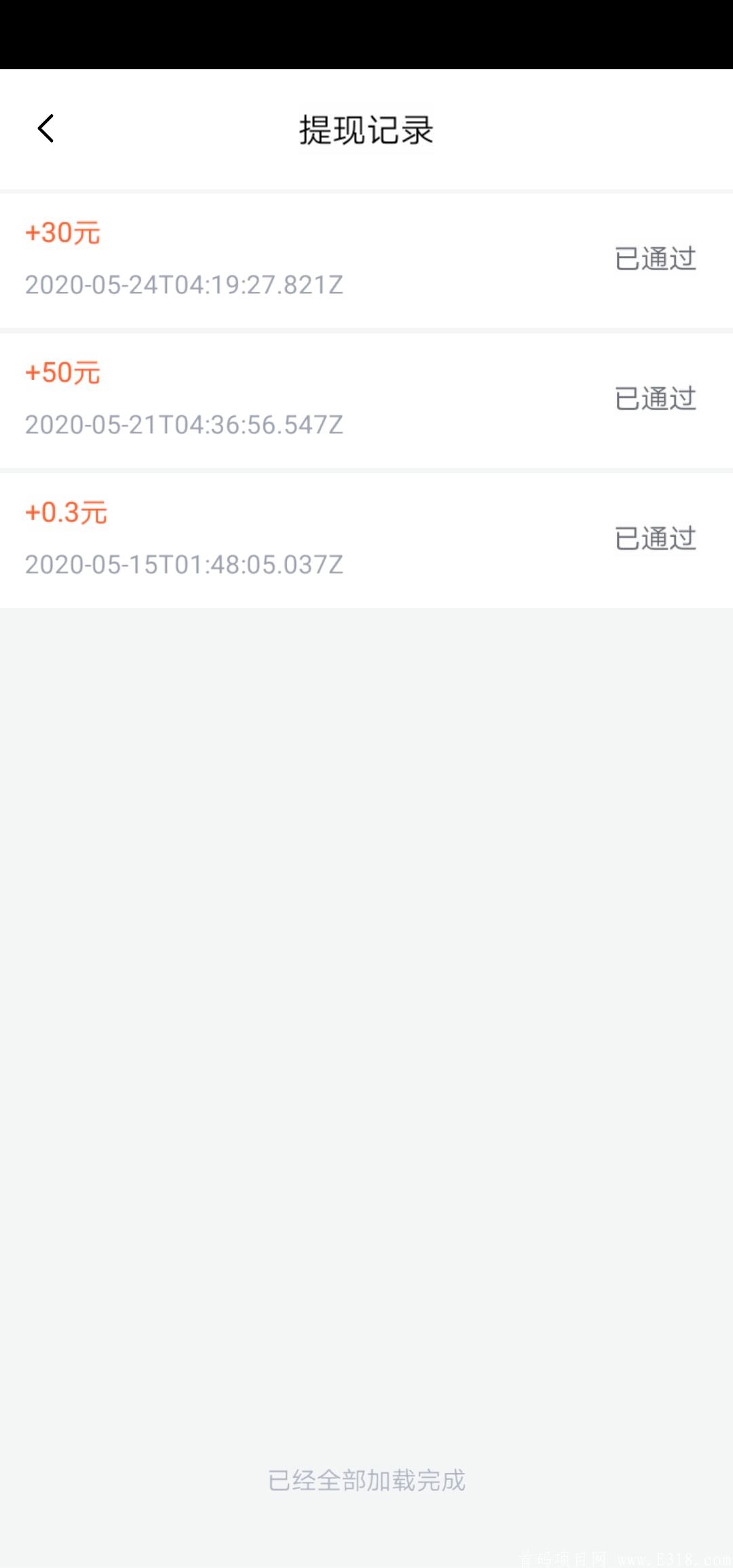Tap the timestamp 2020-05-24T04:19:27.821Z
The image size is (733, 1568).
click(183, 286)
